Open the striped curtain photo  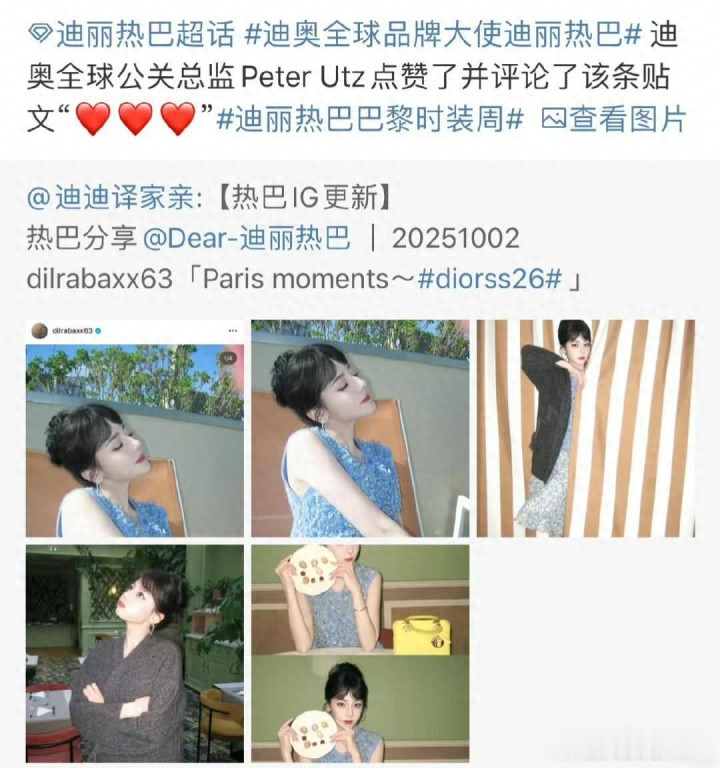click(586, 429)
